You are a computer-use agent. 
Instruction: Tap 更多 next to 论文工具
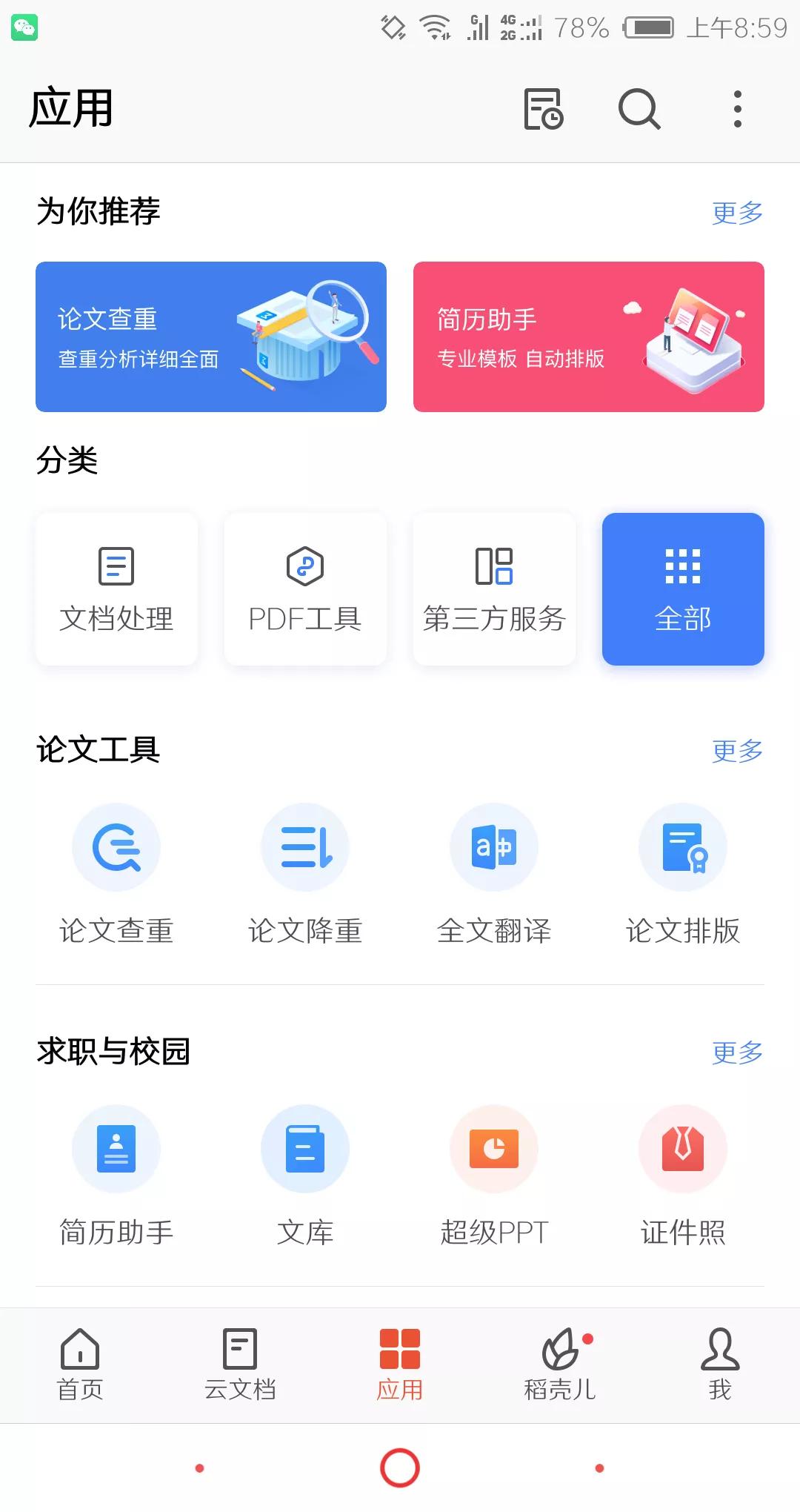(x=736, y=752)
